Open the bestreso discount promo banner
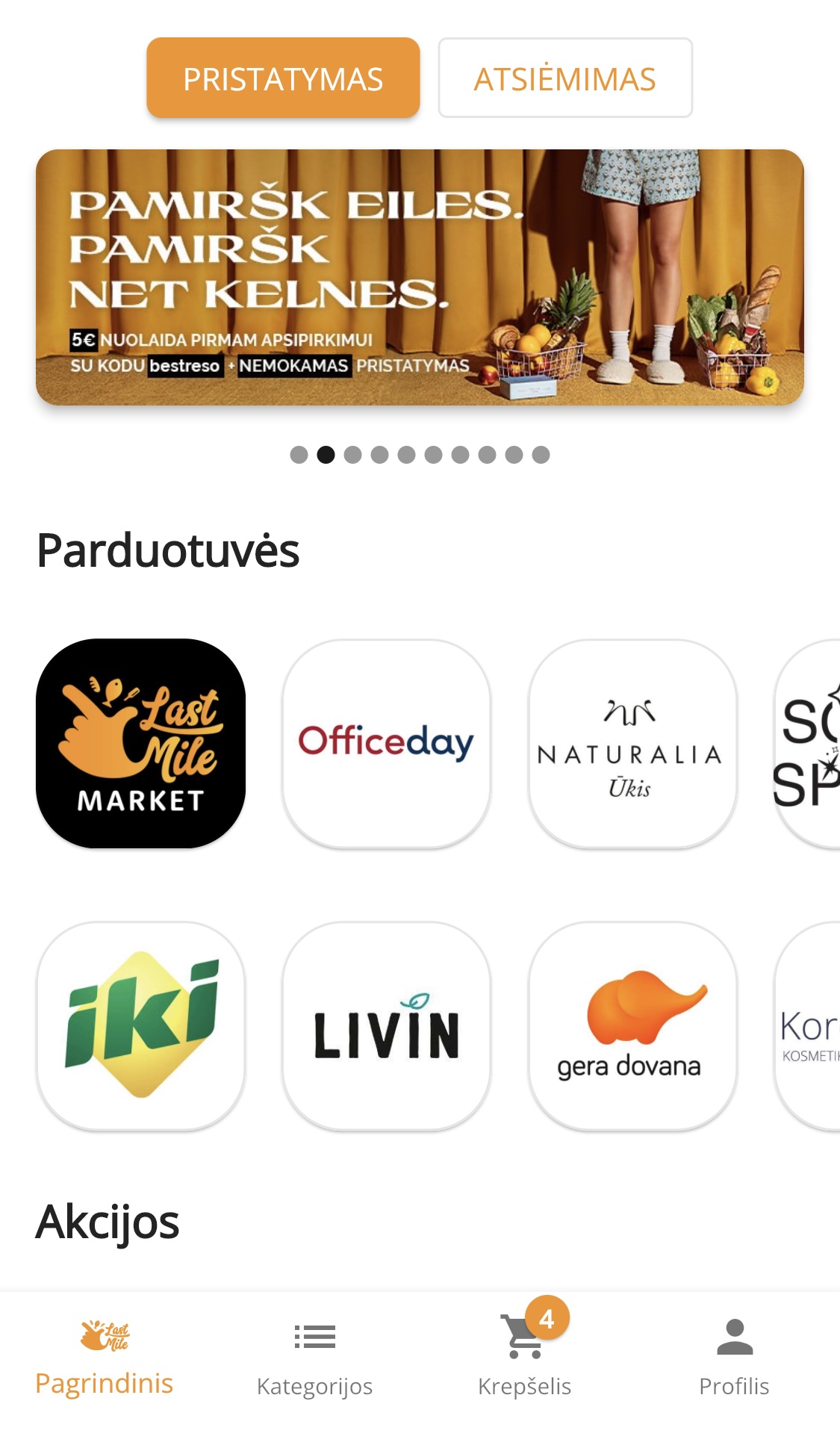This screenshot has height=1448, width=840. tap(420, 277)
